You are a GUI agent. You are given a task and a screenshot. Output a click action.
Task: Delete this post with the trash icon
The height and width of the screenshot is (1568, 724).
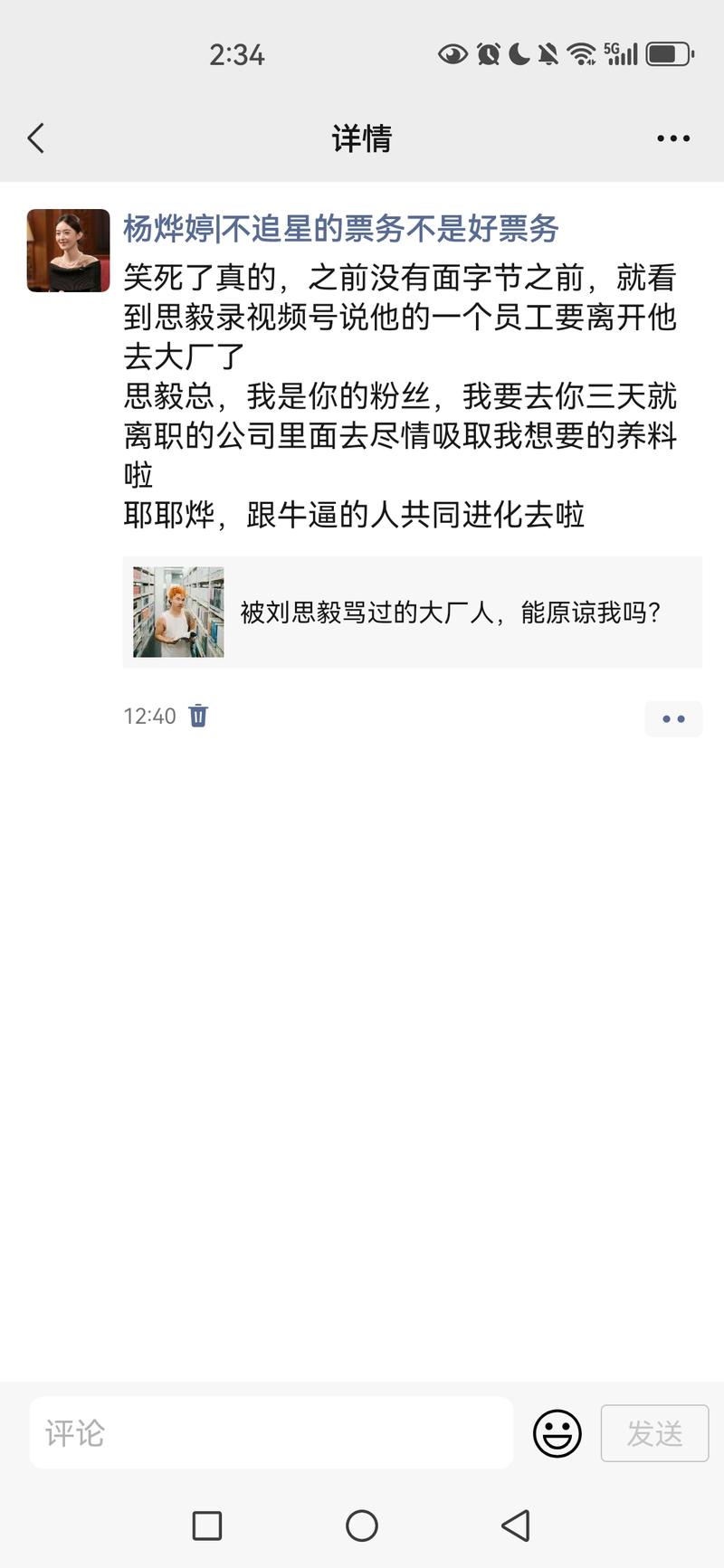click(x=198, y=716)
